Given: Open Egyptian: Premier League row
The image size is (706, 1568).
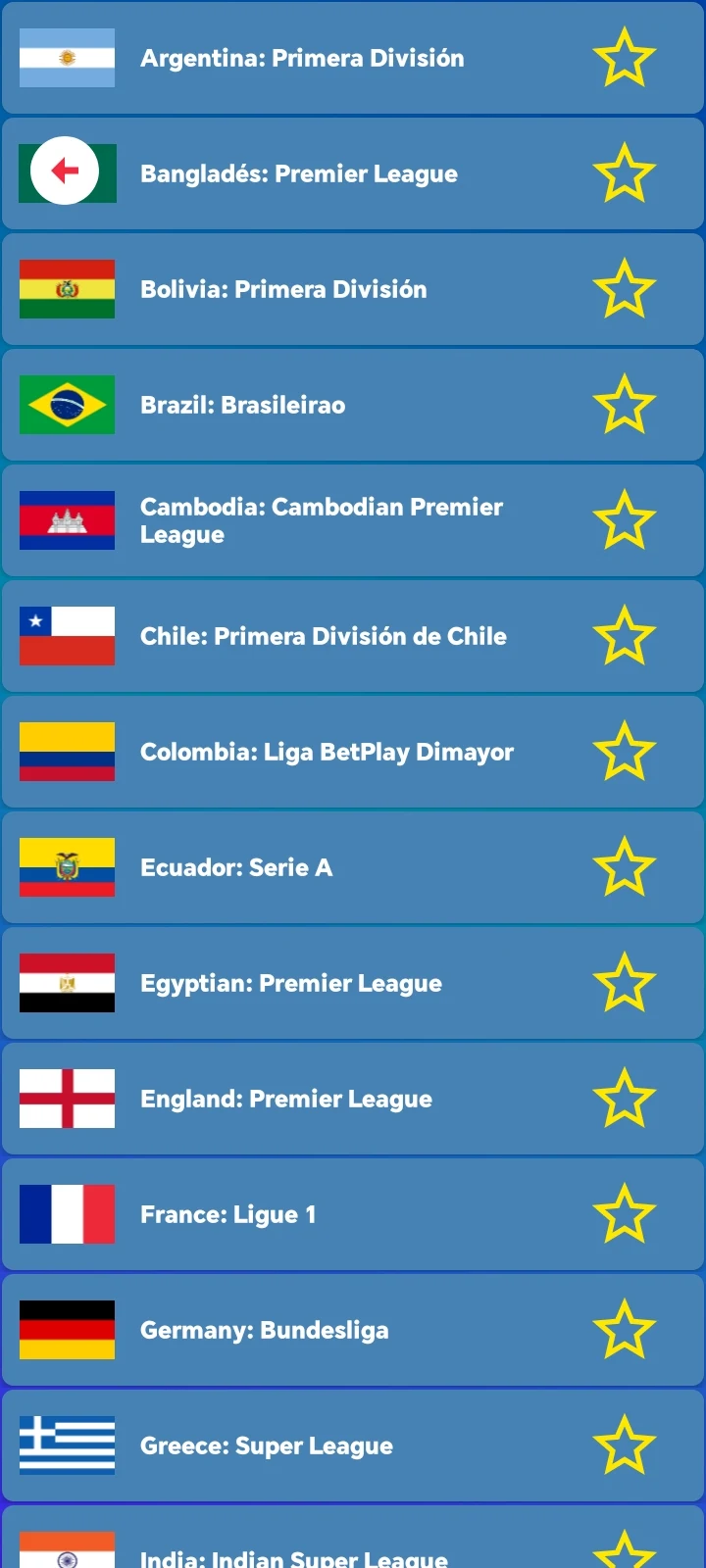Looking at the screenshot, I should pyautogui.click(x=353, y=983).
